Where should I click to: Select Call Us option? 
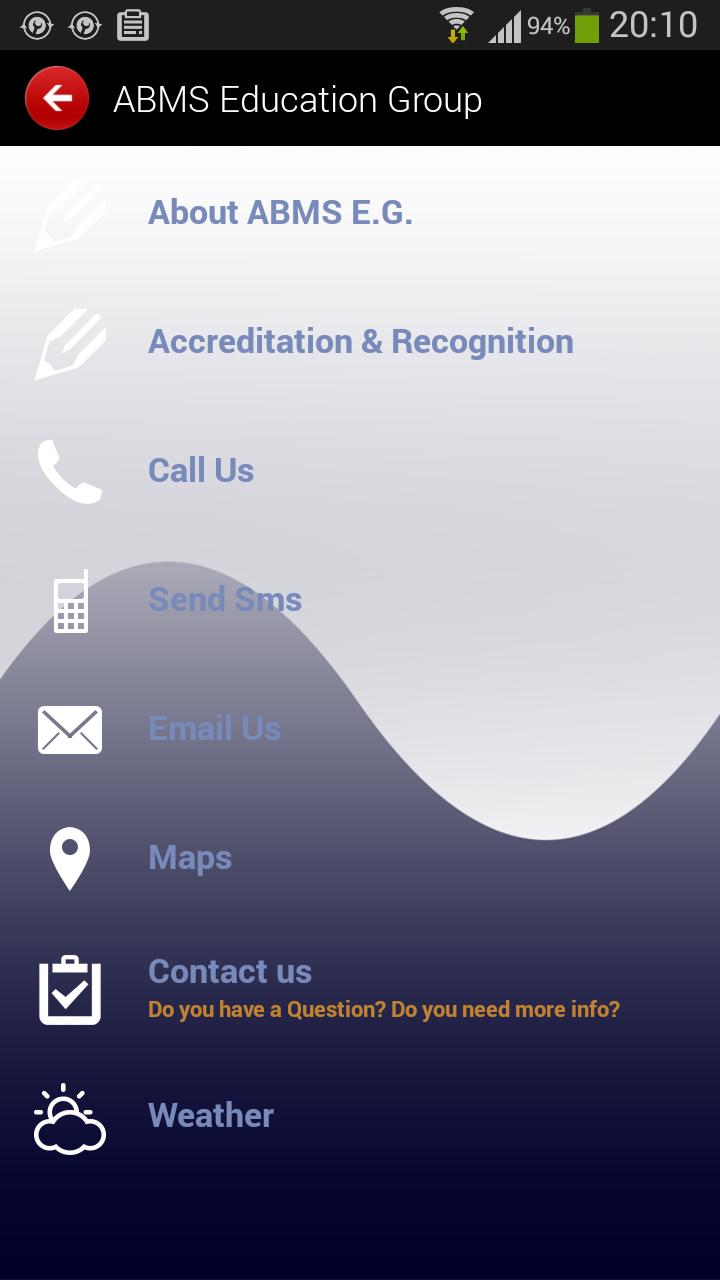coord(201,471)
